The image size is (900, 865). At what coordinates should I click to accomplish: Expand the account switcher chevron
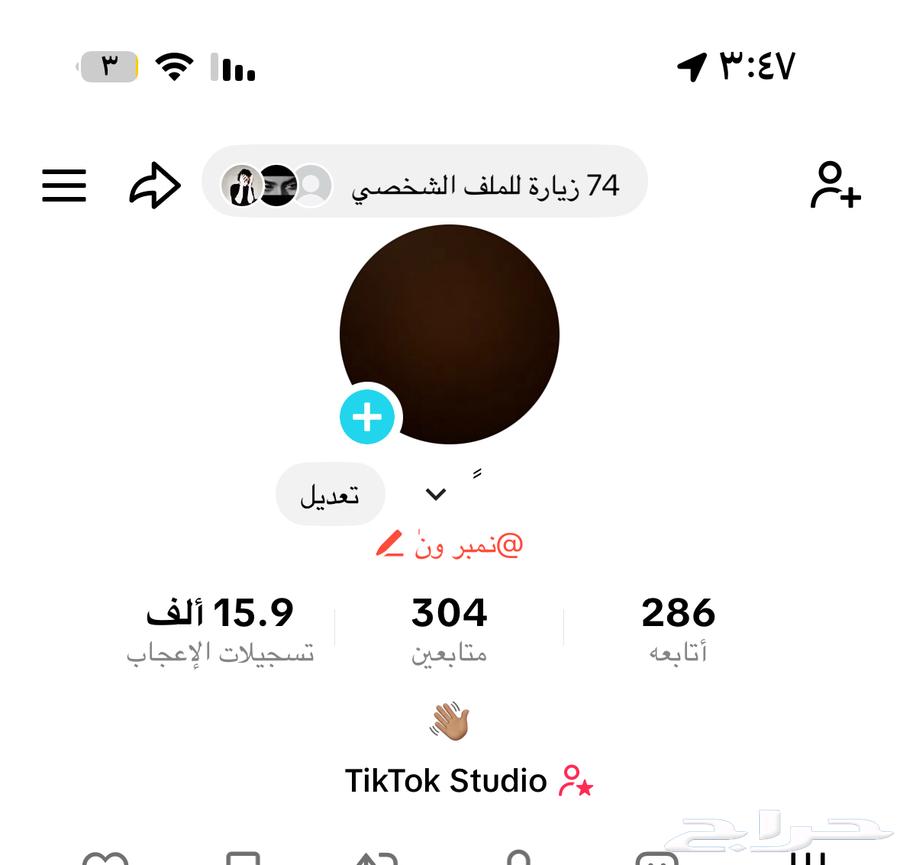pyautogui.click(x=435, y=494)
